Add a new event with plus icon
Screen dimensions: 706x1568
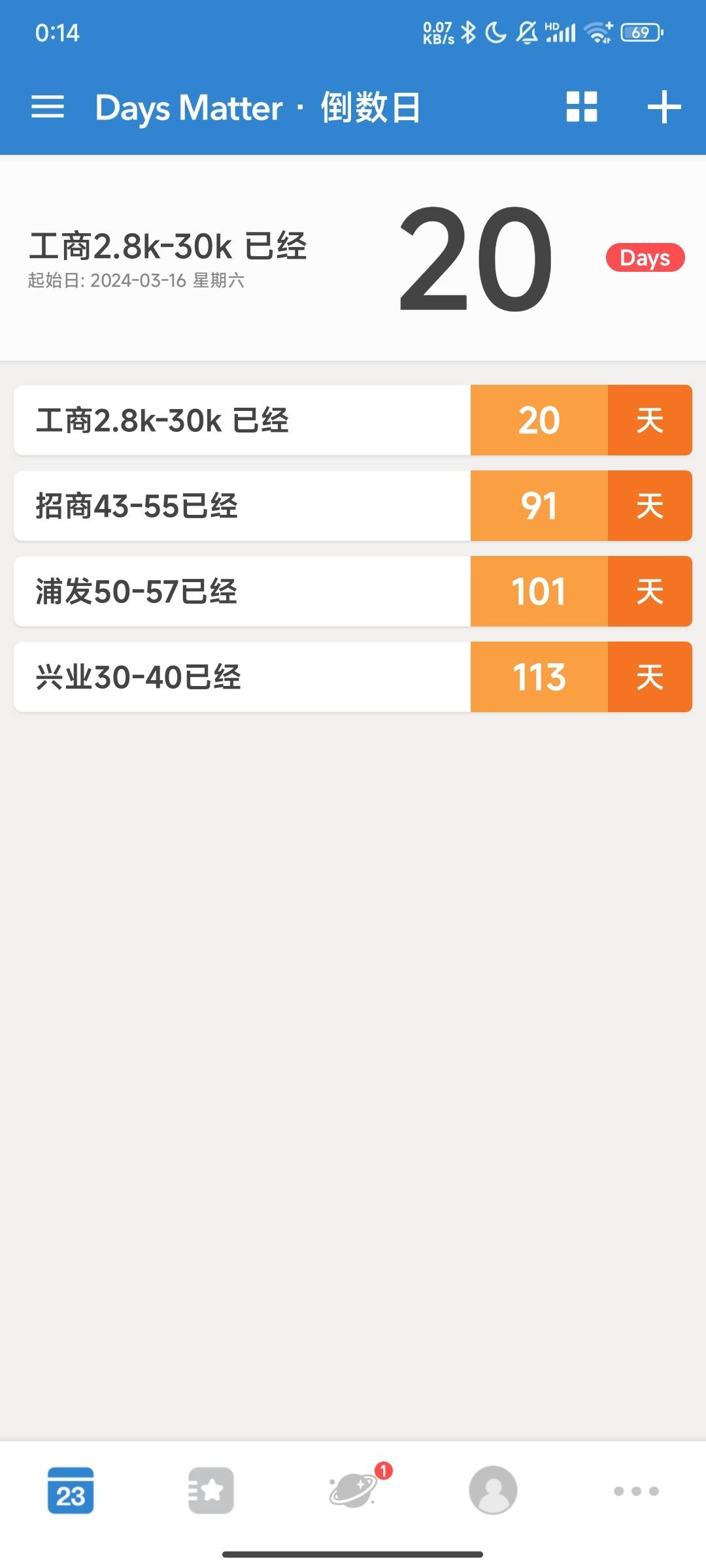(664, 107)
